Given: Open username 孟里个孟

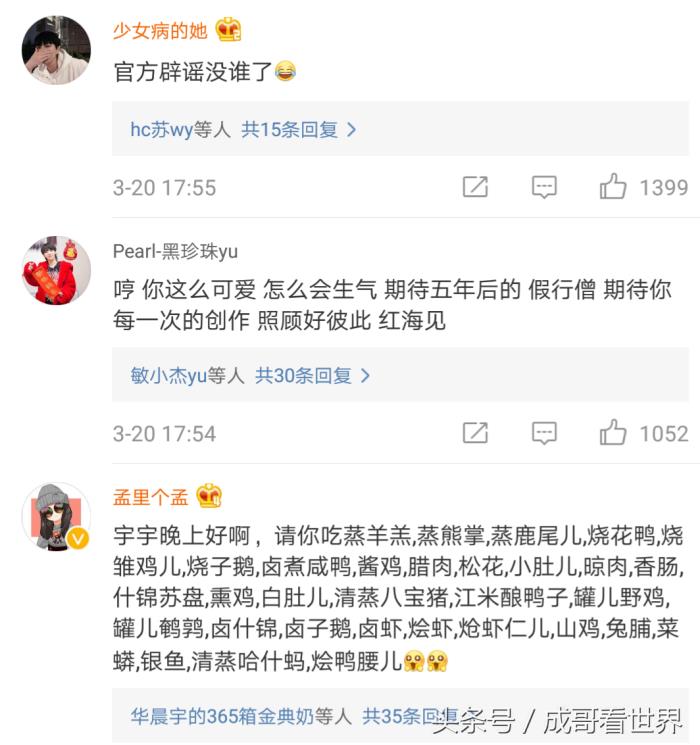Looking at the screenshot, I should [151, 496].
